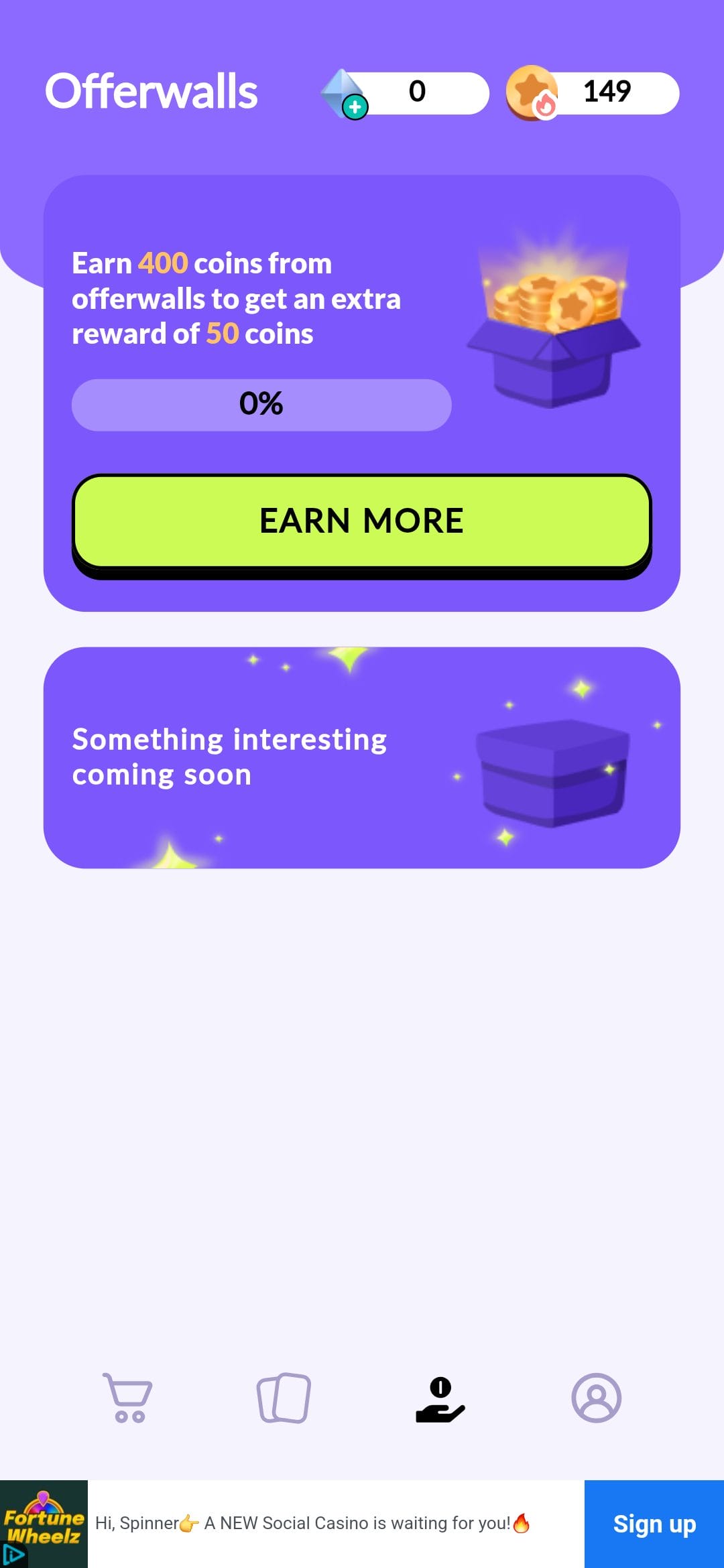Image resolution: width=724 pixels, height=1568 pixels.
Task: Switch to the cards tab
Action: click(284, 1398)
